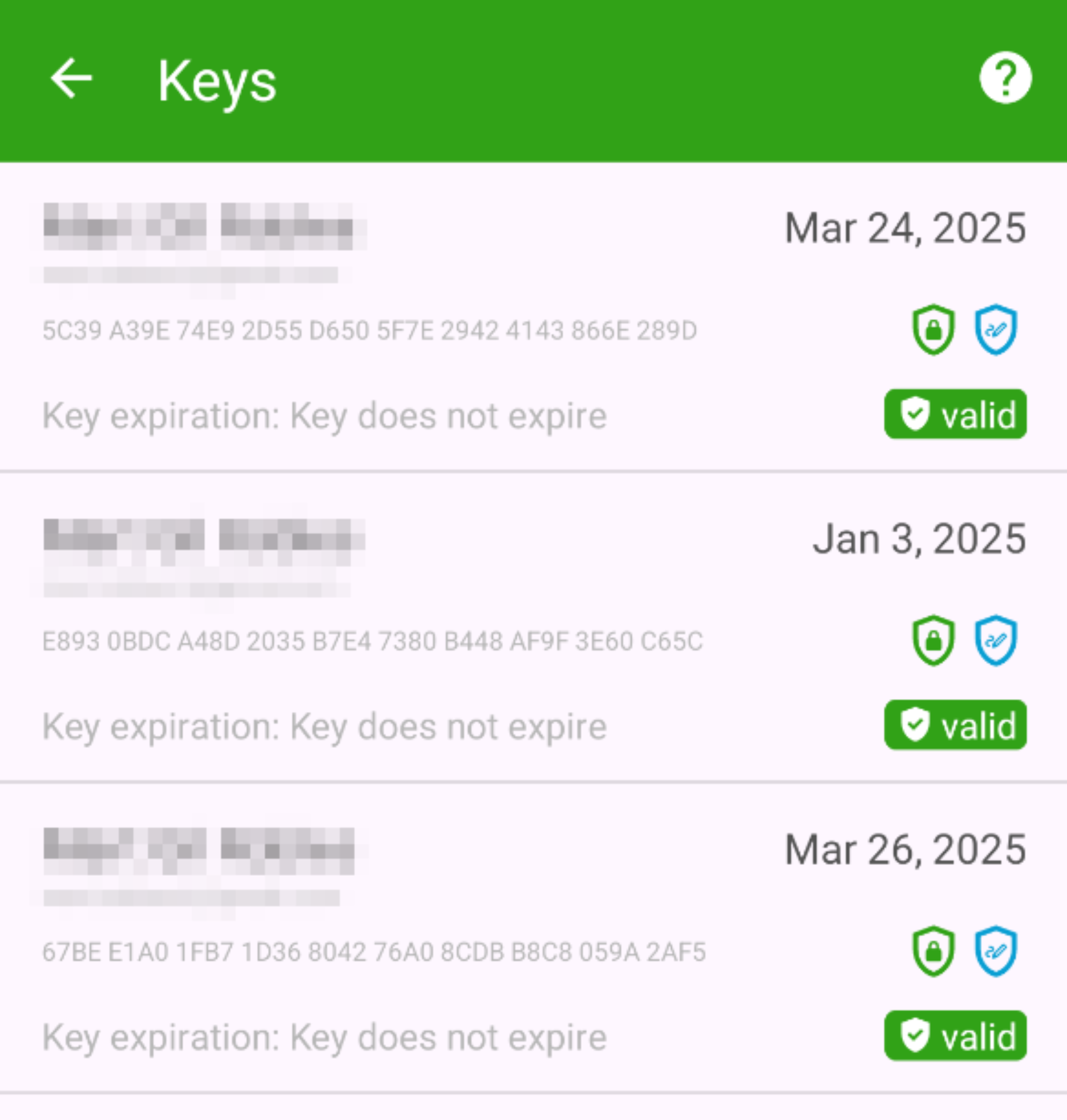Viewport: 1067px width, 1120px height.
Task: Select the key dated Jan 3, 2025
Action: 534,627
